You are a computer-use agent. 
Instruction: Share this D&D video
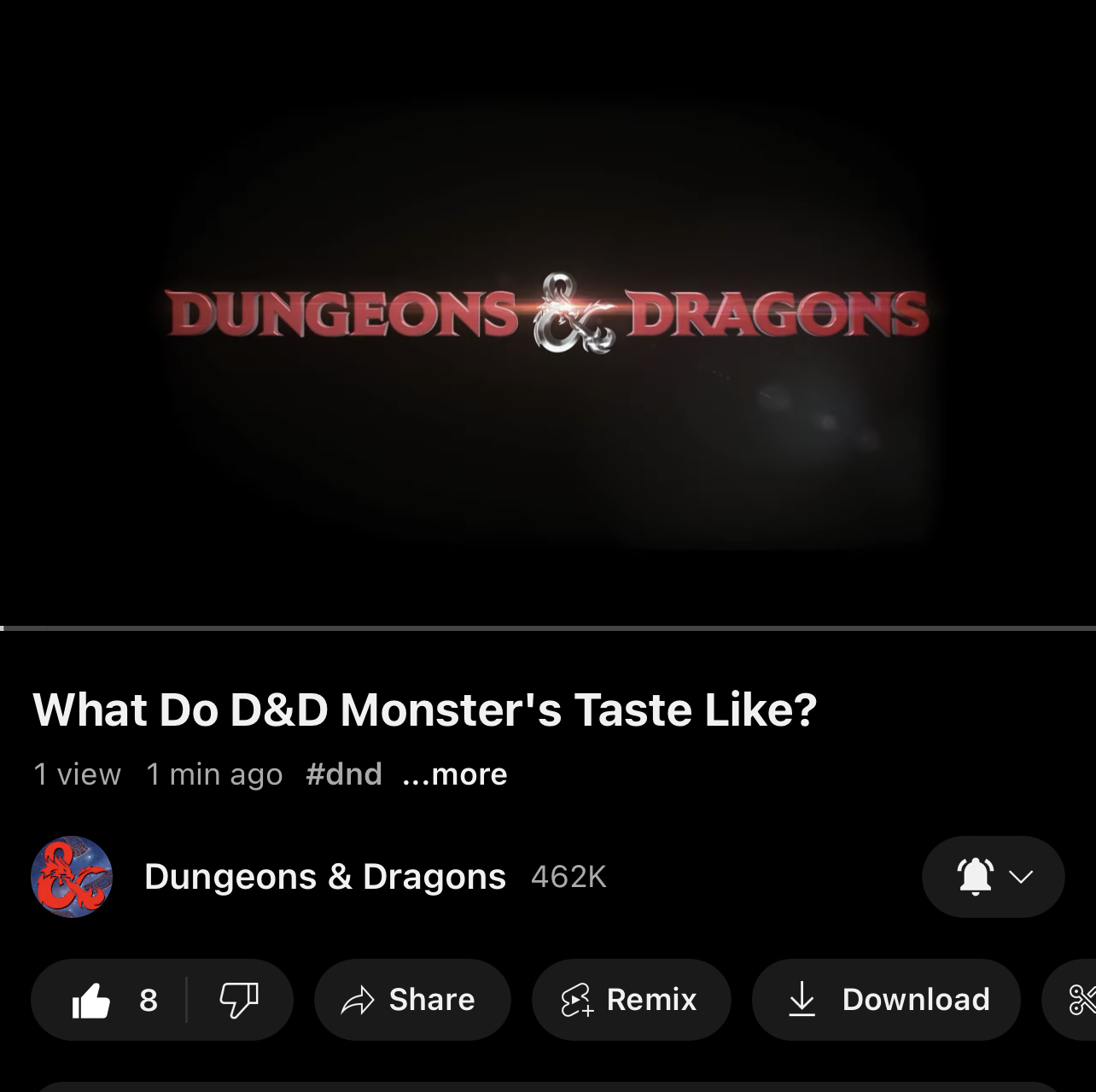(411, 1000)
